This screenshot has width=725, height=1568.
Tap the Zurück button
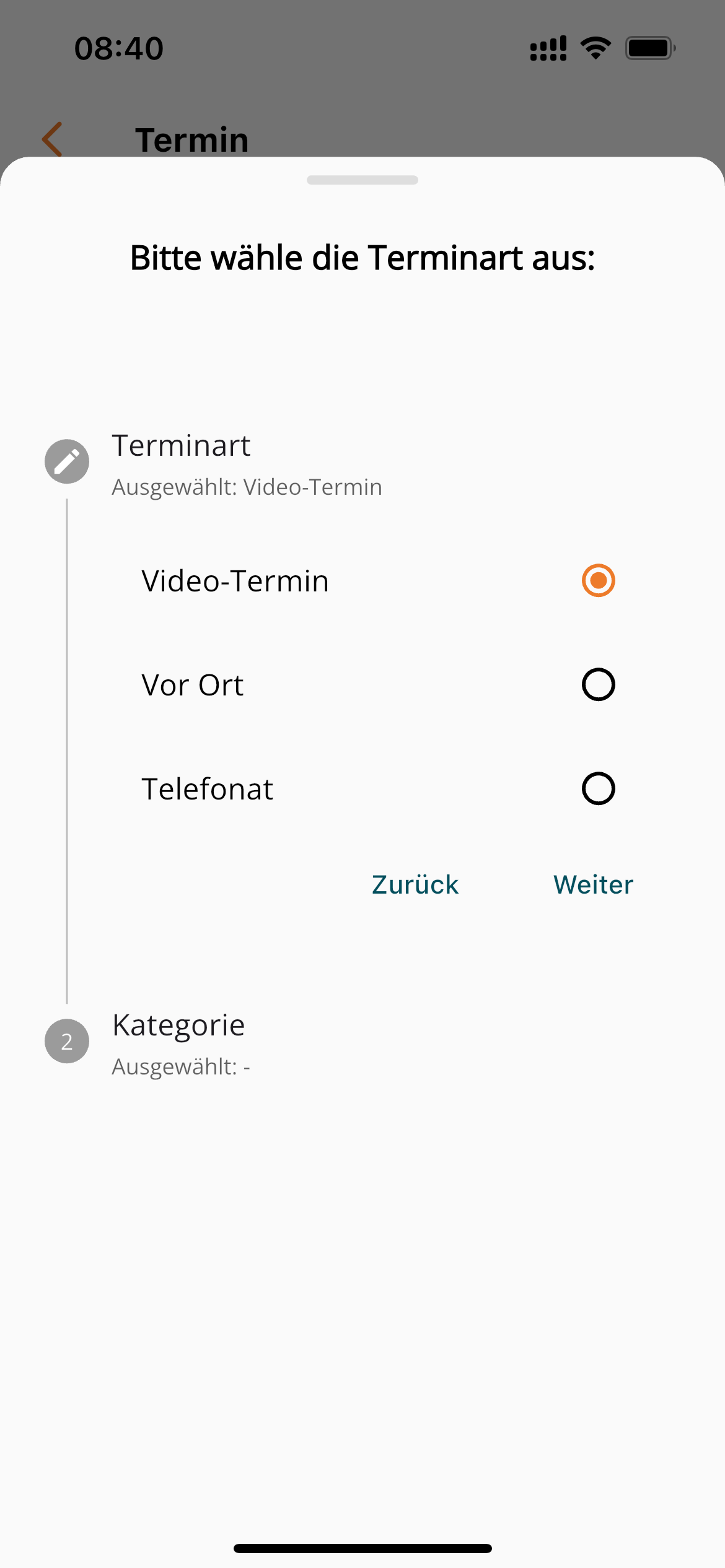pyautogui.click(x=415, y=884)
